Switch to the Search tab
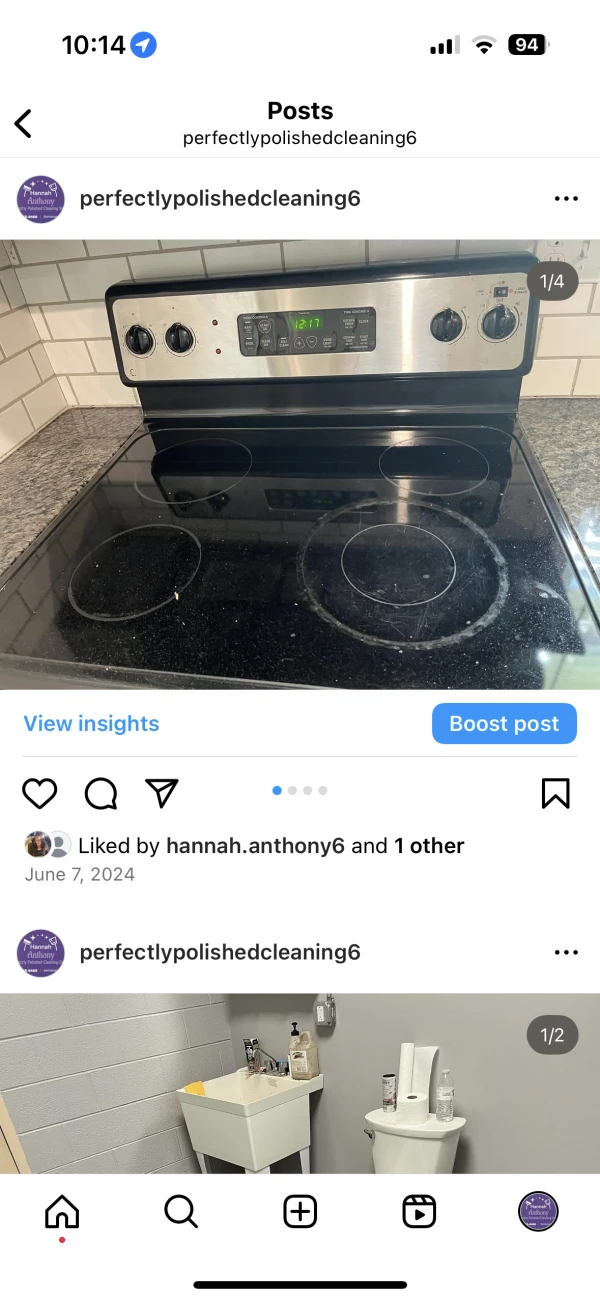The image size is (600, 1301). click(x=181, y=1211)
